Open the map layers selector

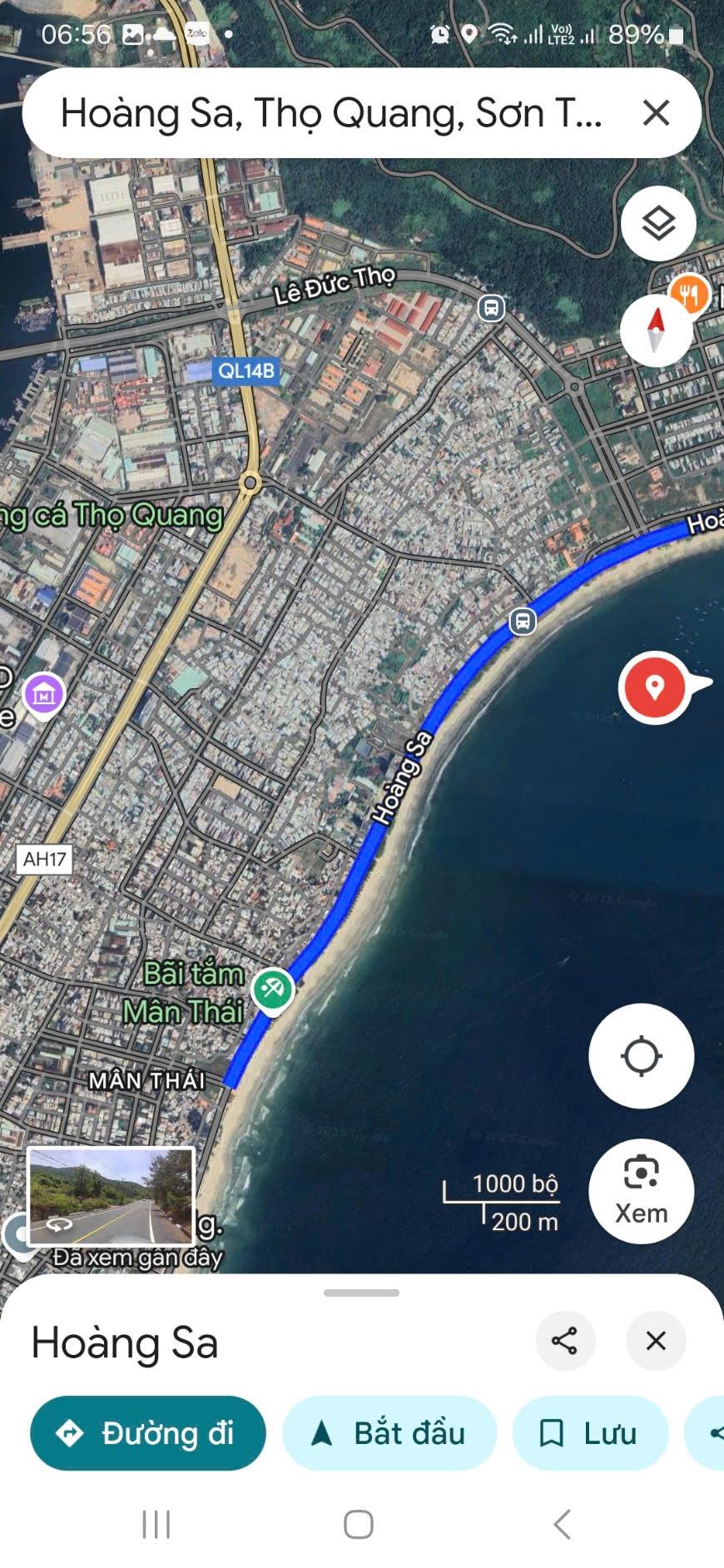[x=658, y=224]
